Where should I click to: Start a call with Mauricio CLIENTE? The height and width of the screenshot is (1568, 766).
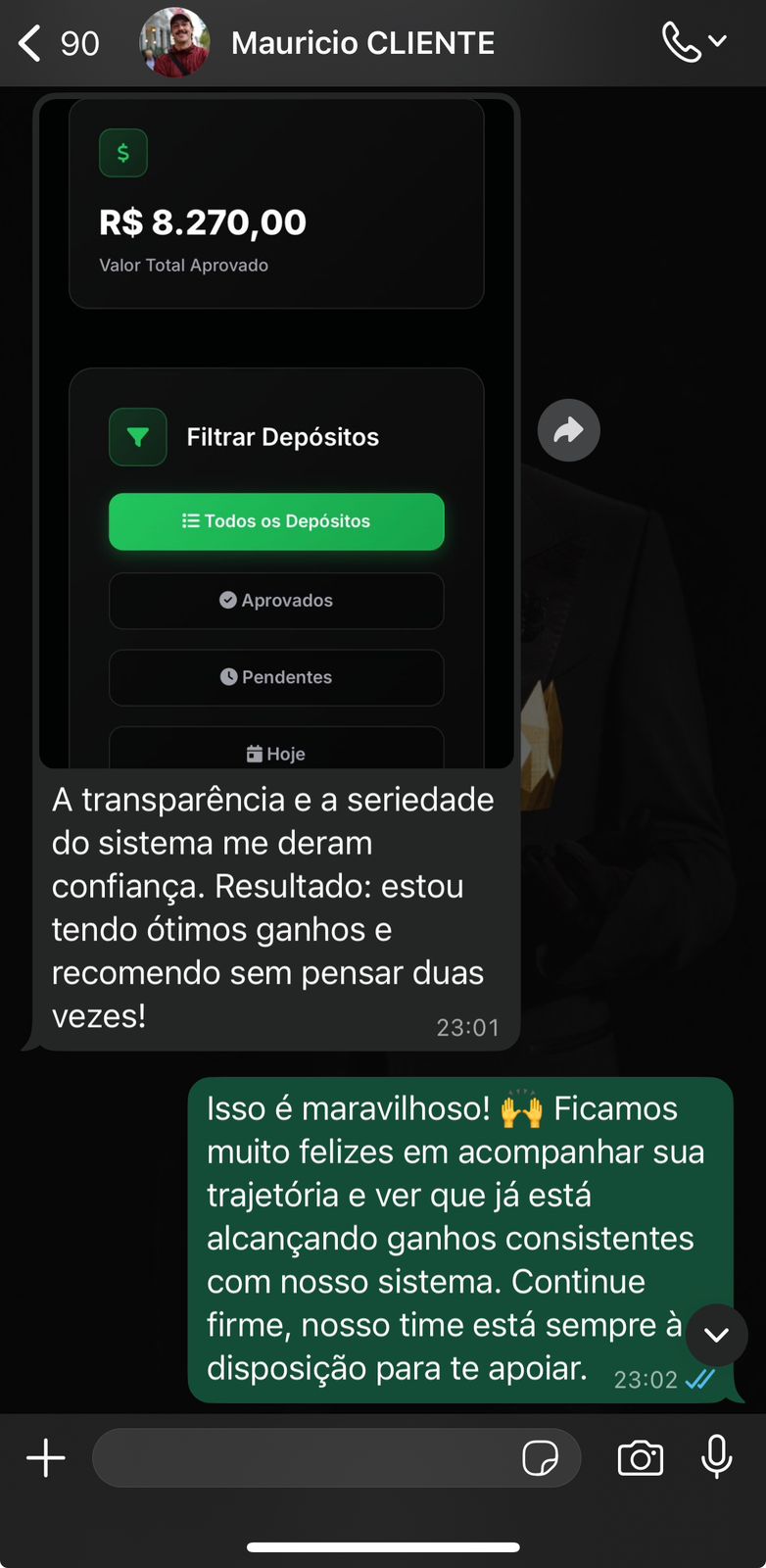pyautogui.click(x=682, y=42)
